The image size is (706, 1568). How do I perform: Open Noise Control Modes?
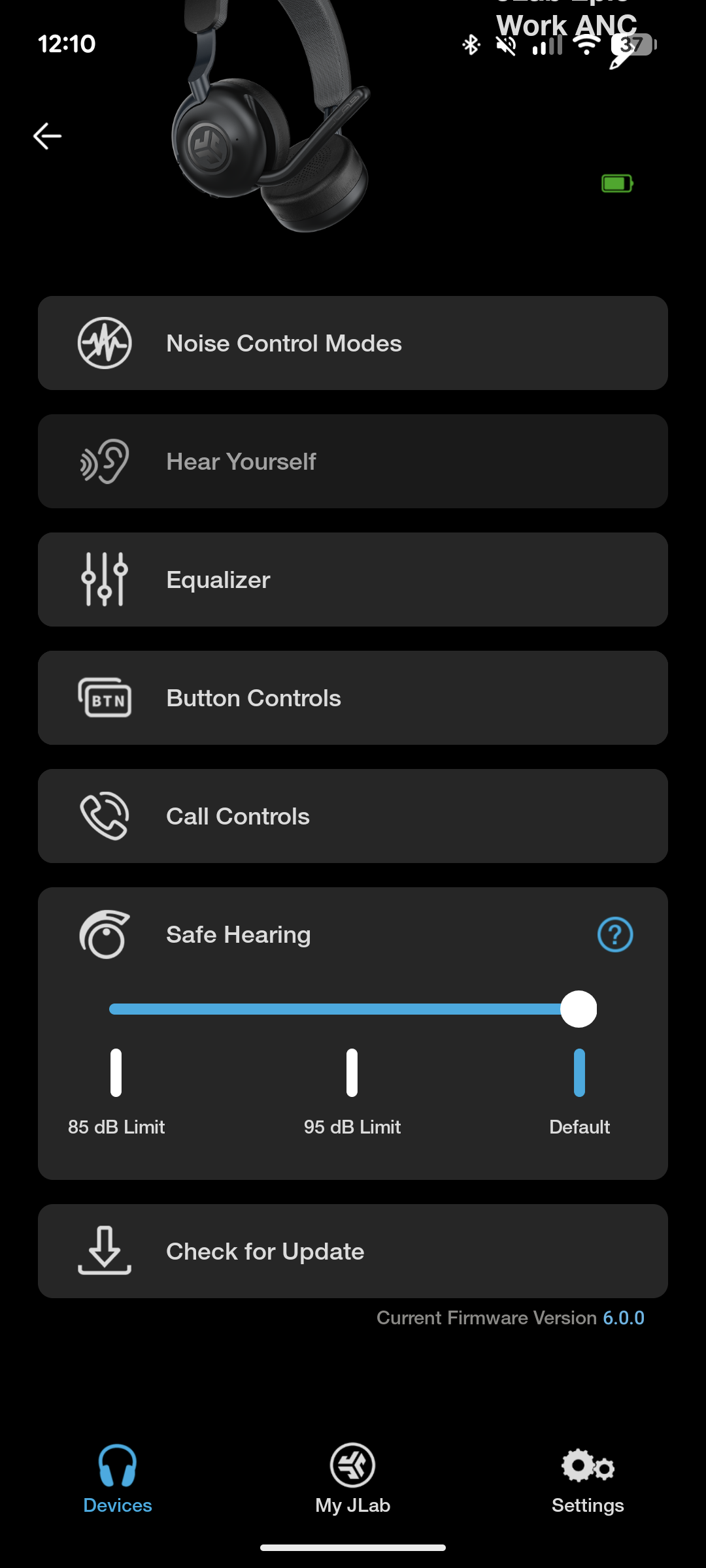click(353, 343)
